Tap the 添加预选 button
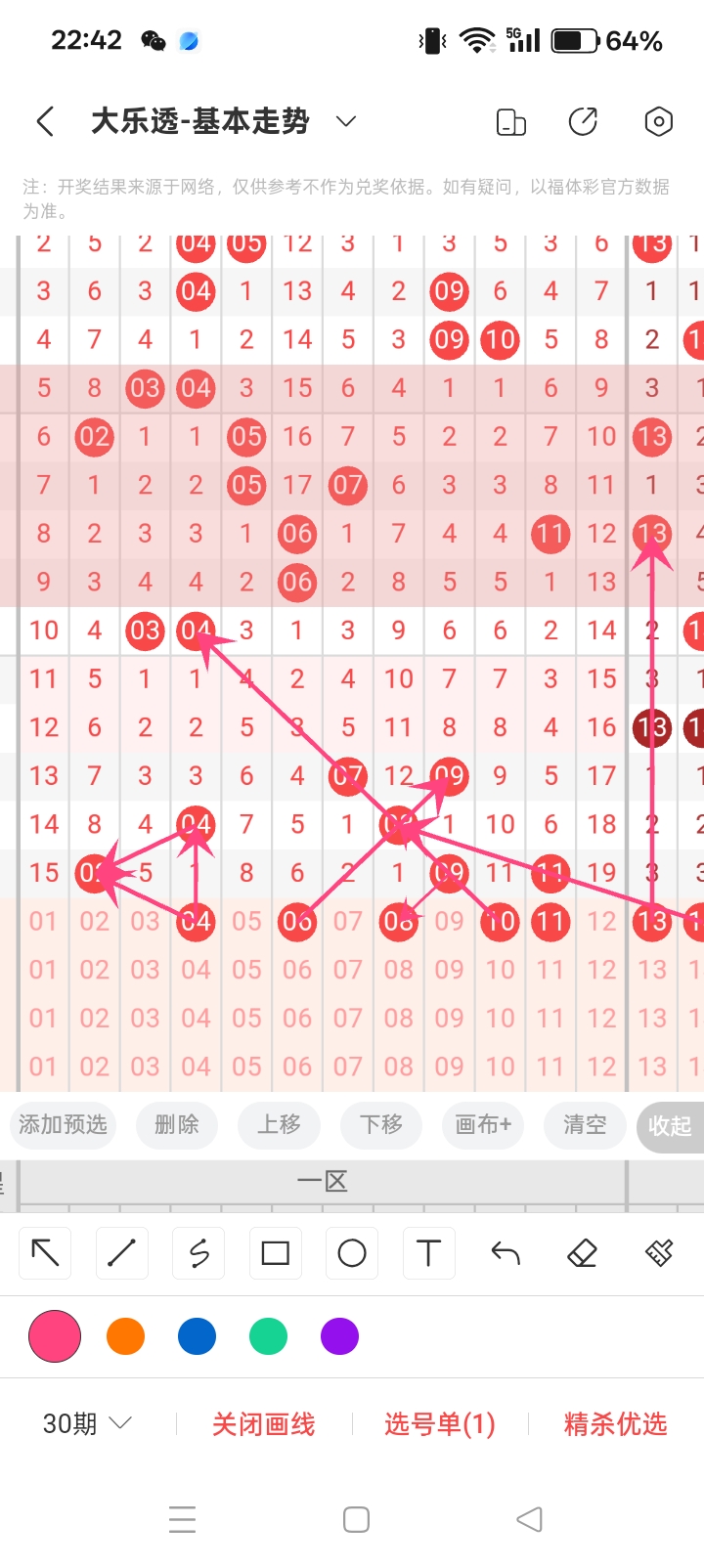The height and width of the screenshot is (1568, 704). 64,1124
